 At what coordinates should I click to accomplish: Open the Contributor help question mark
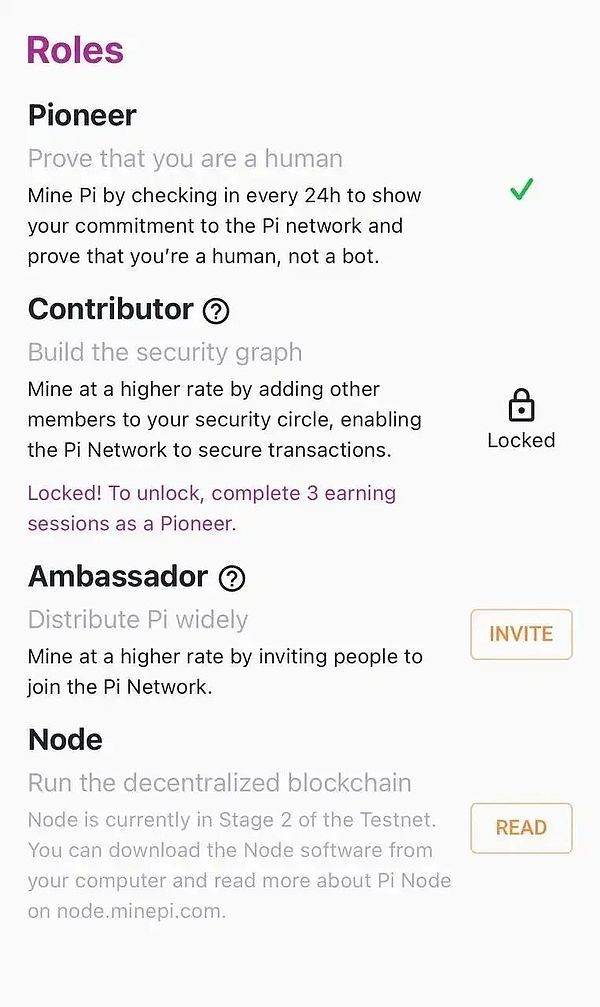216,311
